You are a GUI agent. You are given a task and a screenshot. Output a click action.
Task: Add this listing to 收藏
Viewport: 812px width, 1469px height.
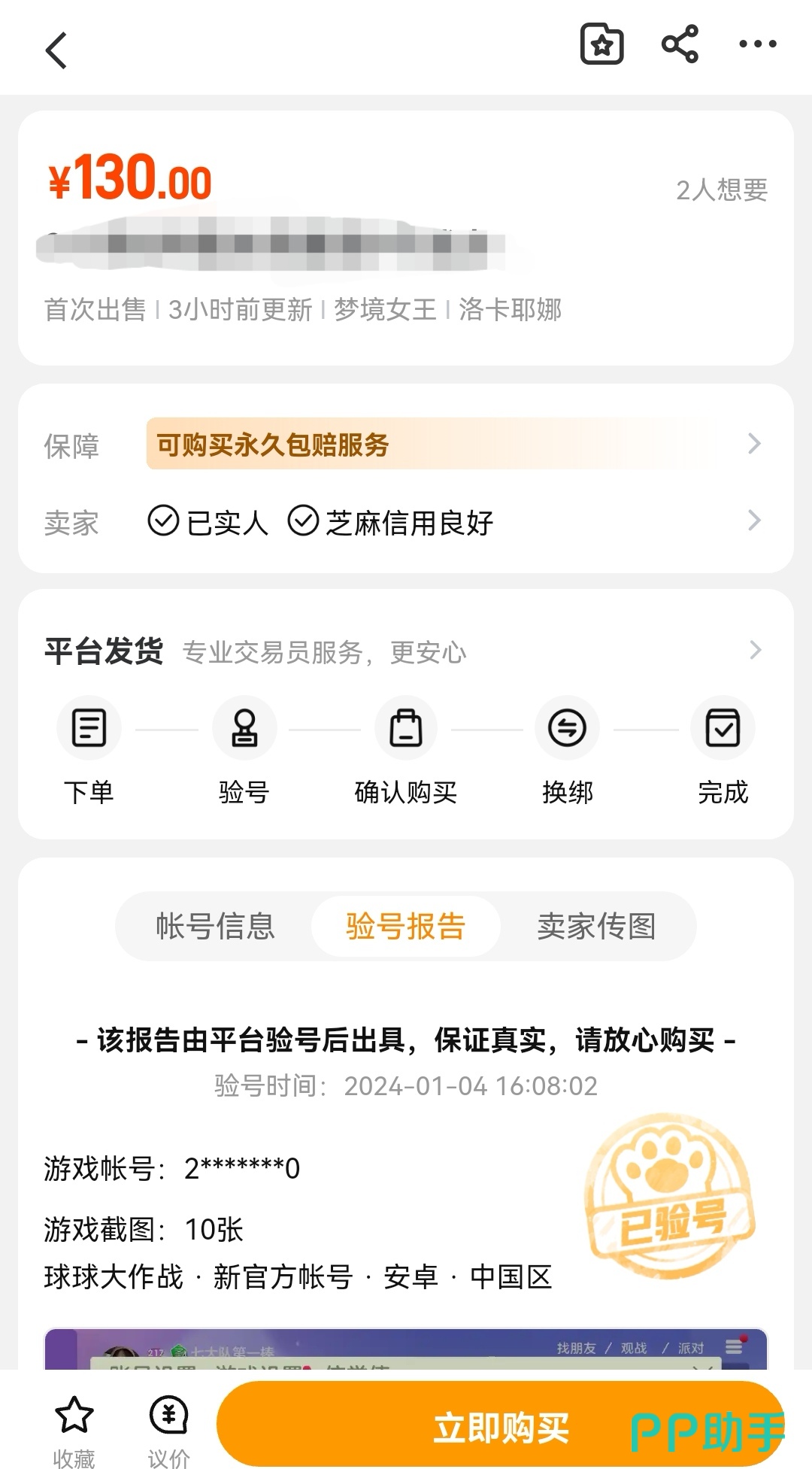point(74,1428)
